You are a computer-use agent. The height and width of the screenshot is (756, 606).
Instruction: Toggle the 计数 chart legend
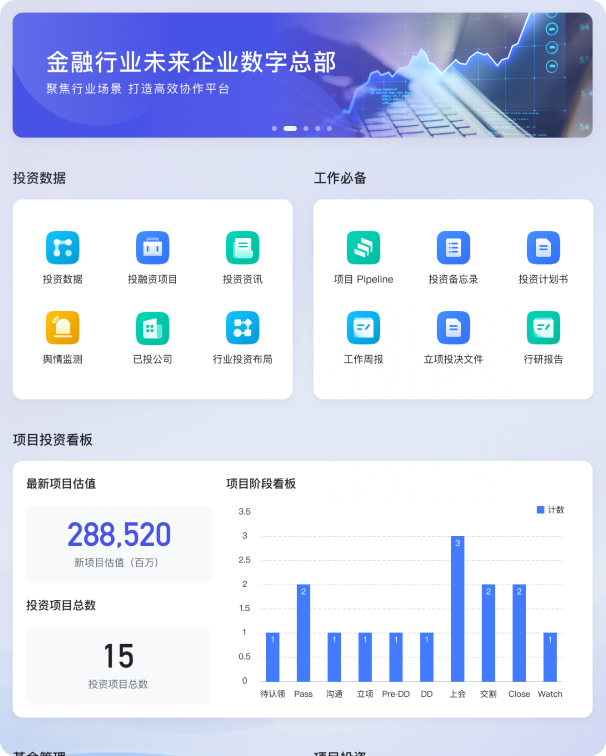tap(550, 510)
